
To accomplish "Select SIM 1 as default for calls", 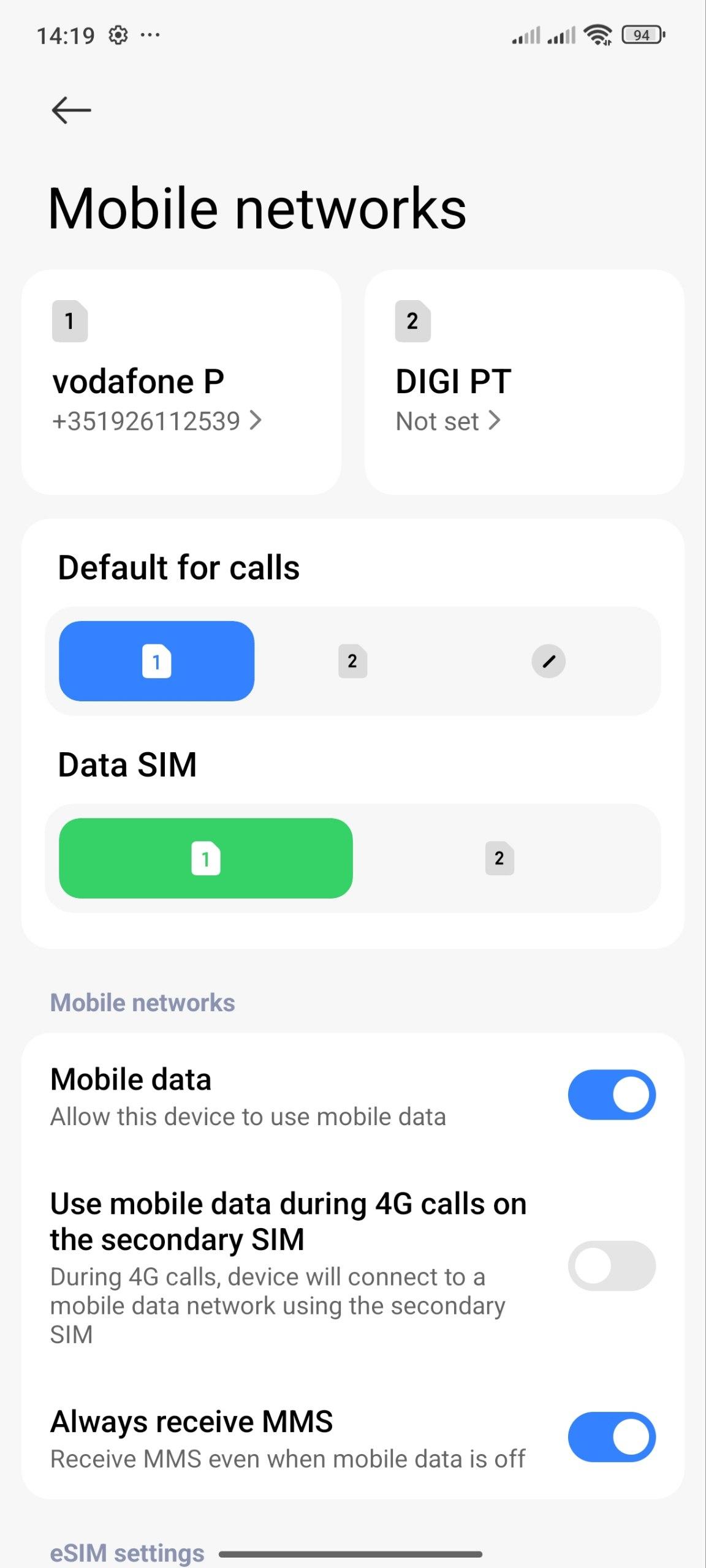I will click(157, 661).
